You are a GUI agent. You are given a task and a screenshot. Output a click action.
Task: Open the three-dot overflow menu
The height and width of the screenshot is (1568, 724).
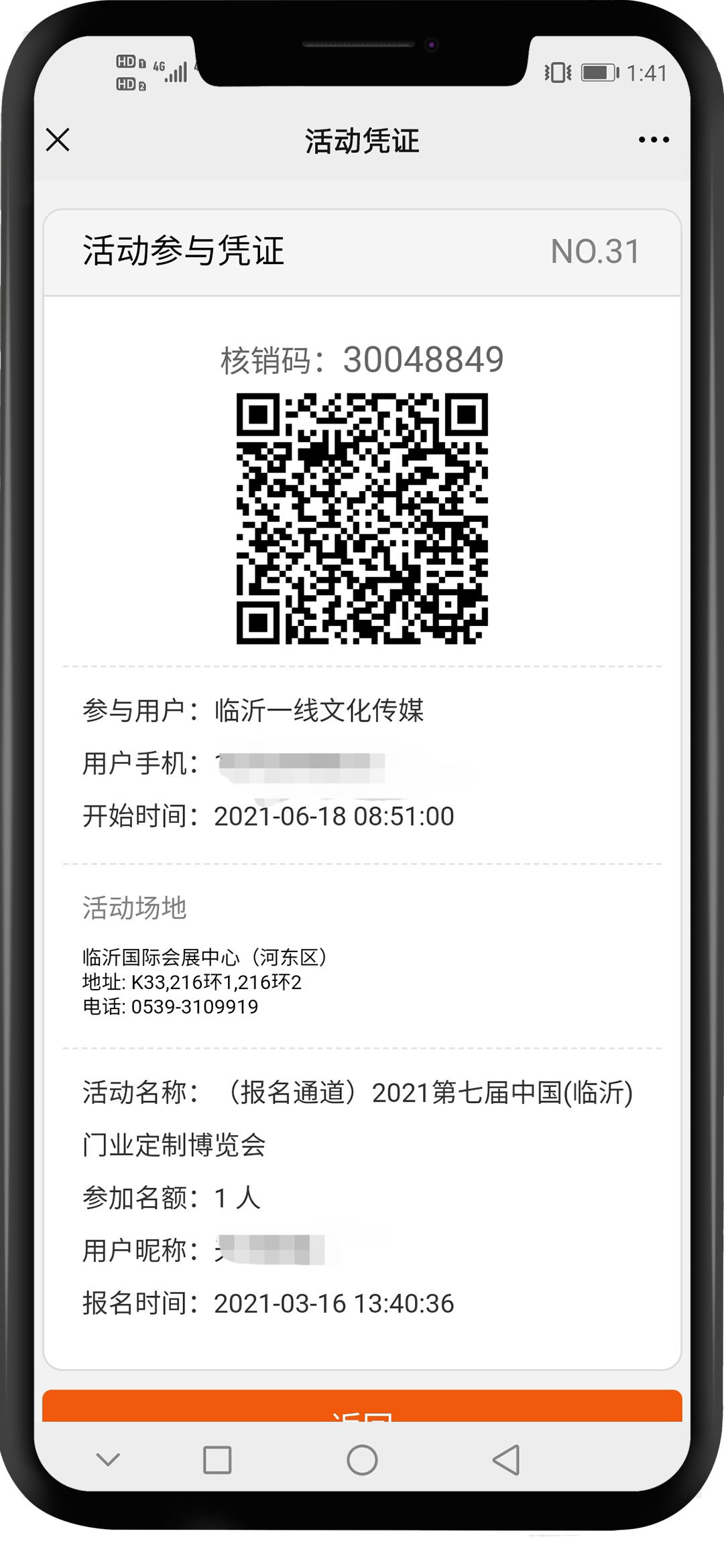coord(654,140)
